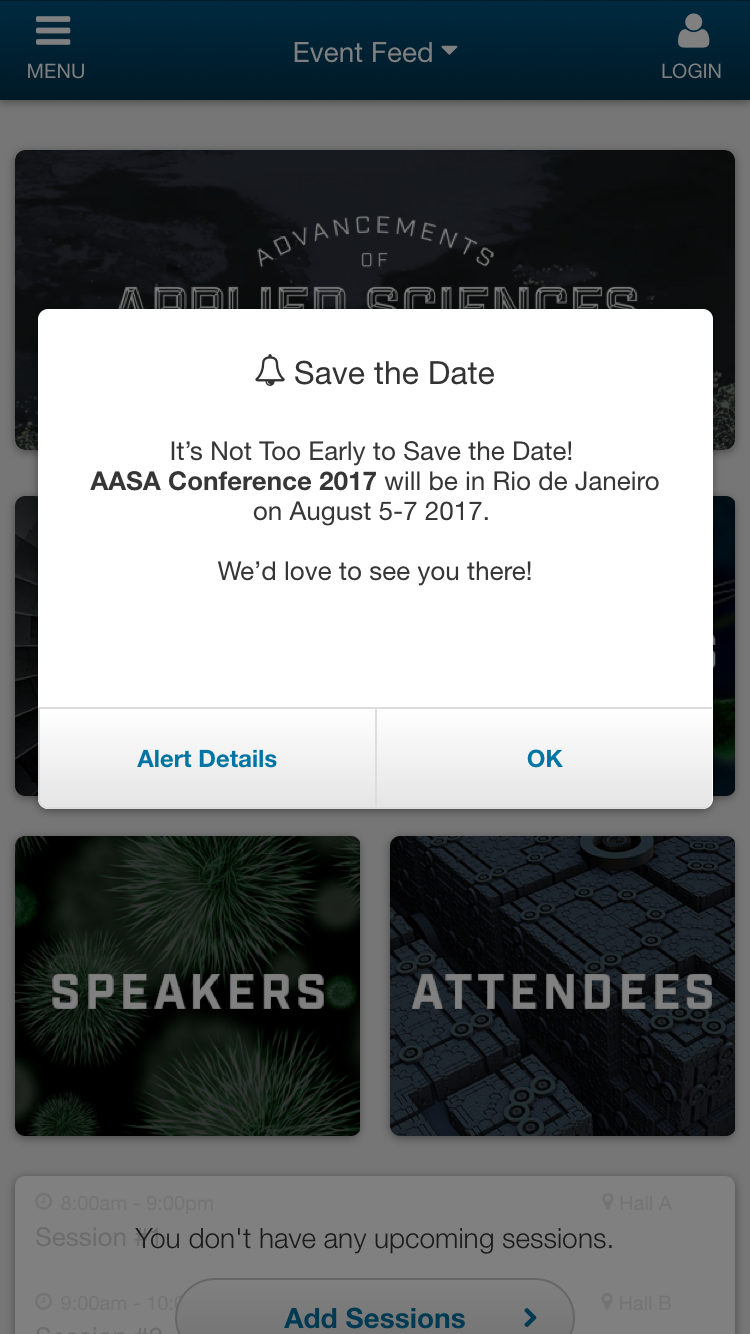Tap the OK button to dismiss alert
The height and width of the screenshot is (1334, 750).
click(x=544, y=758)
